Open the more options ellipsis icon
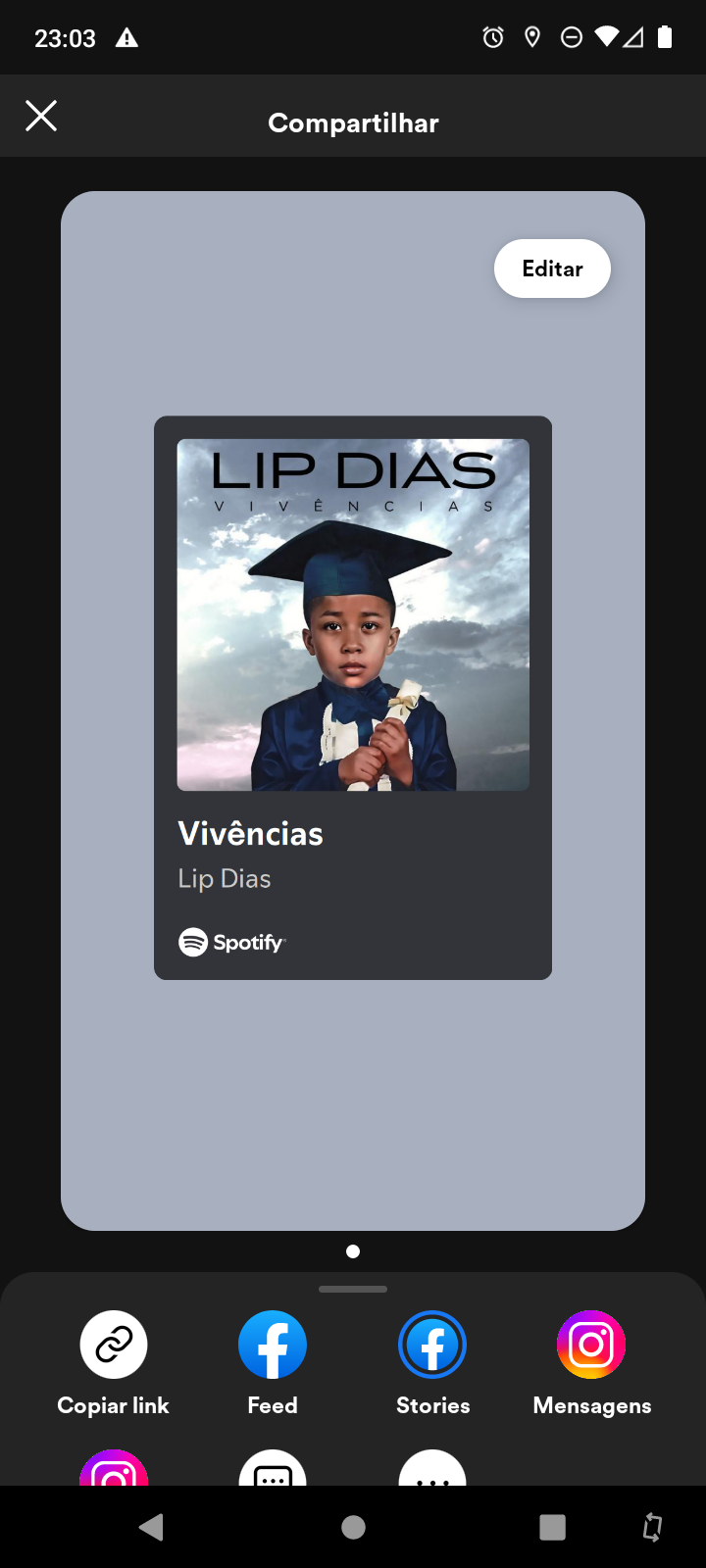This screenshot has width=706, height=1568. pyautogui.click(x=432, y=1468)
